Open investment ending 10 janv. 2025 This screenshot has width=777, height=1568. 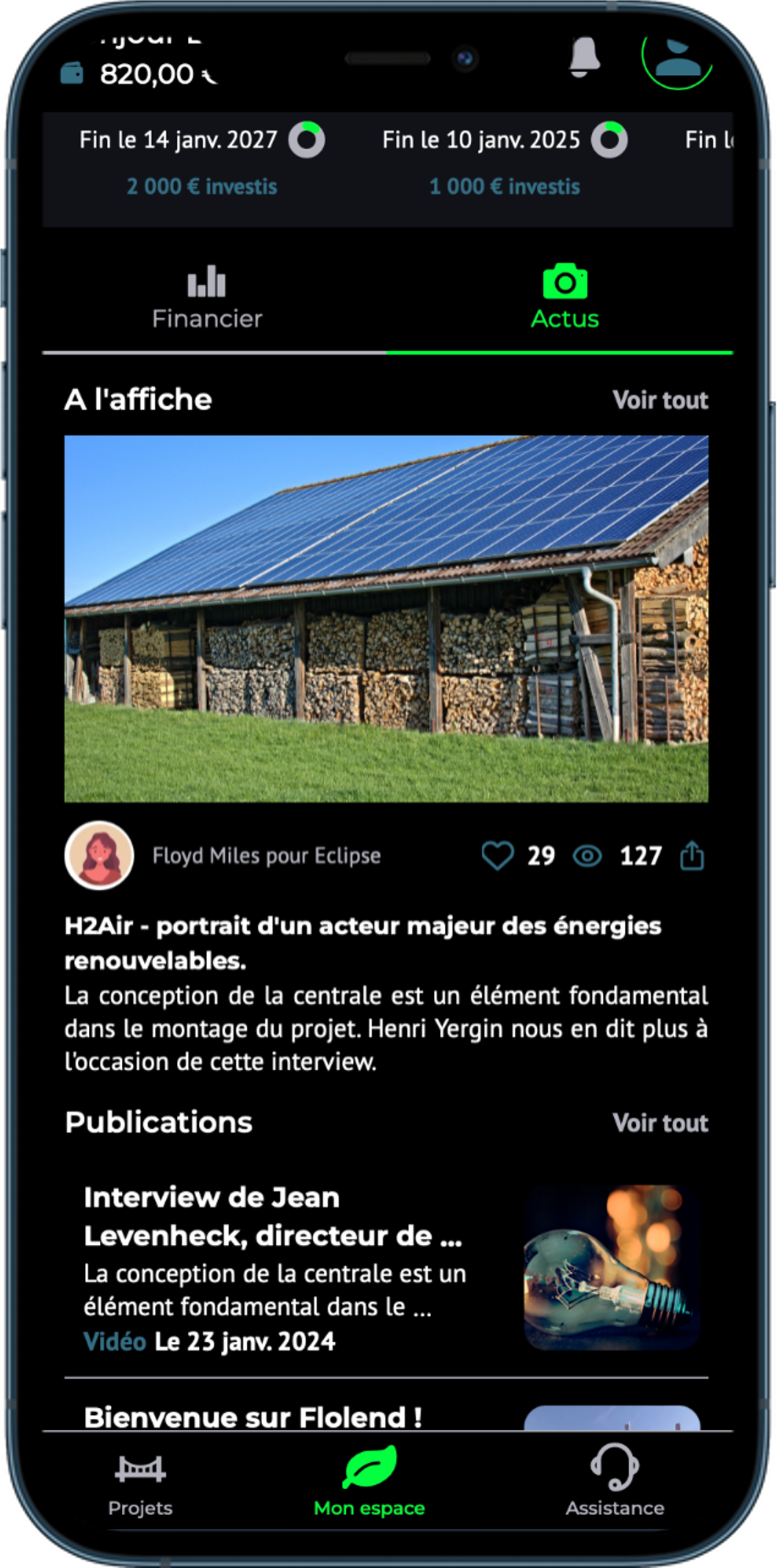coord(504,162)
